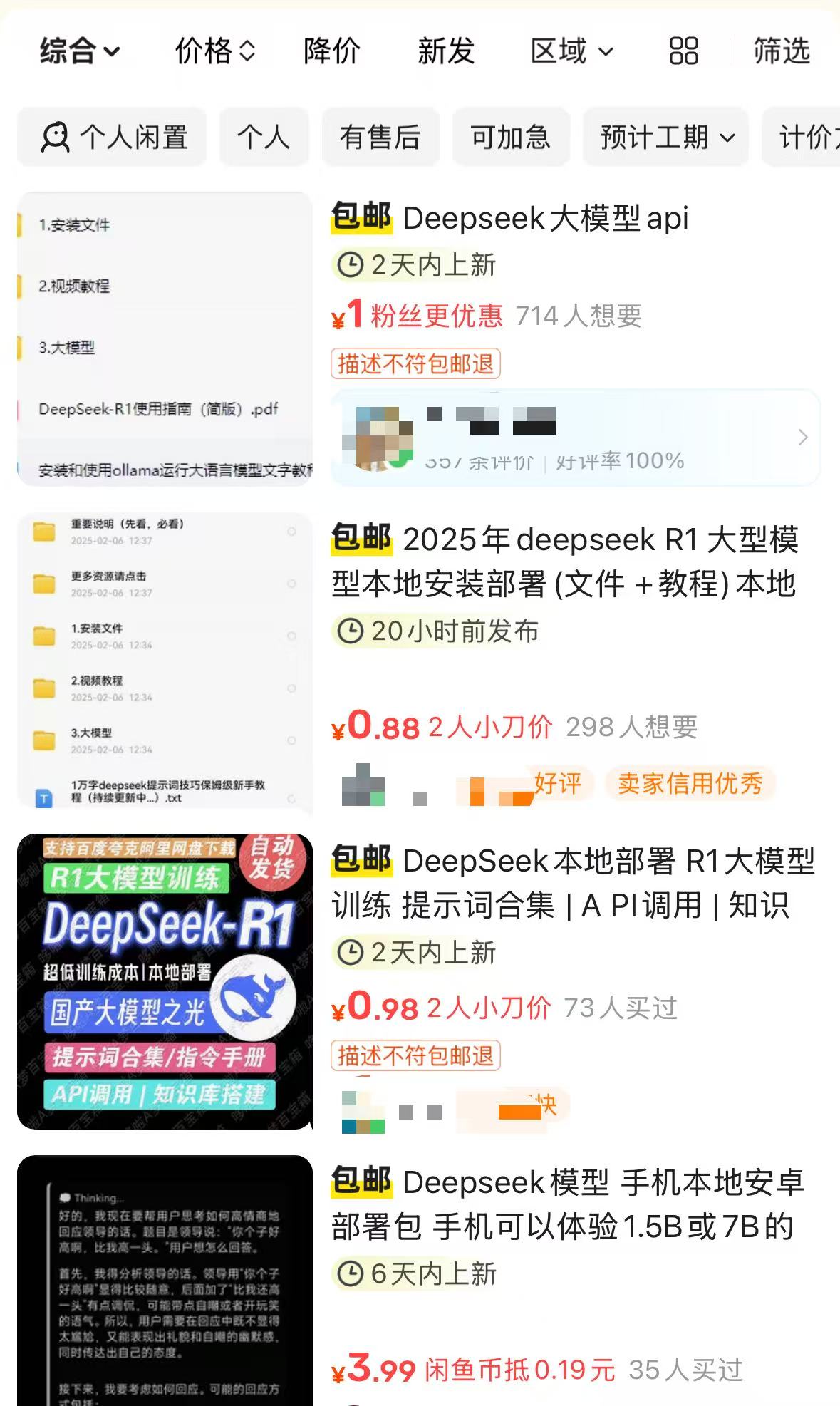The image size is (840, 1406).
Task: Switch to the 降价 tab
Action: [x=331, y=51]
